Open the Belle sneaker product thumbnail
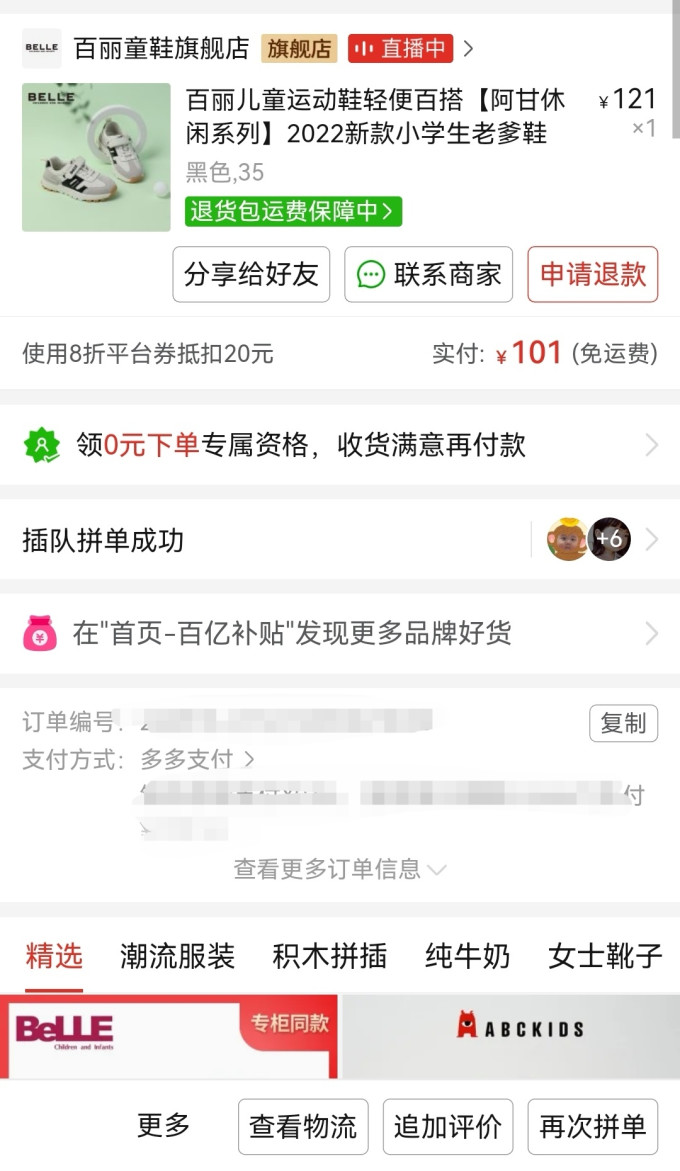The width and height of the screenshot is (680, 1171). coord(96,157)
